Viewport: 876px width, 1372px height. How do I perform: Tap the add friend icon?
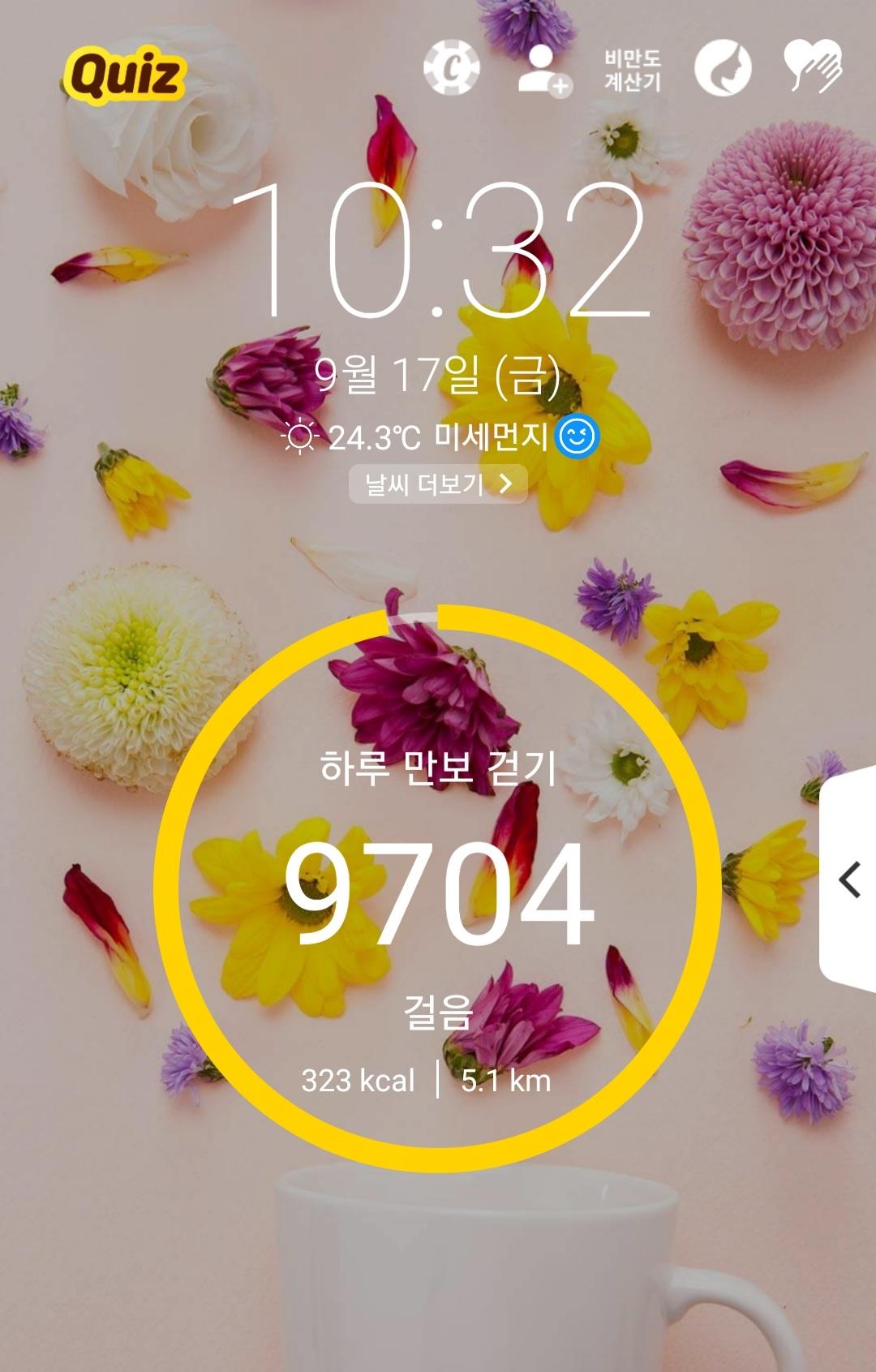tap(544, 71)
